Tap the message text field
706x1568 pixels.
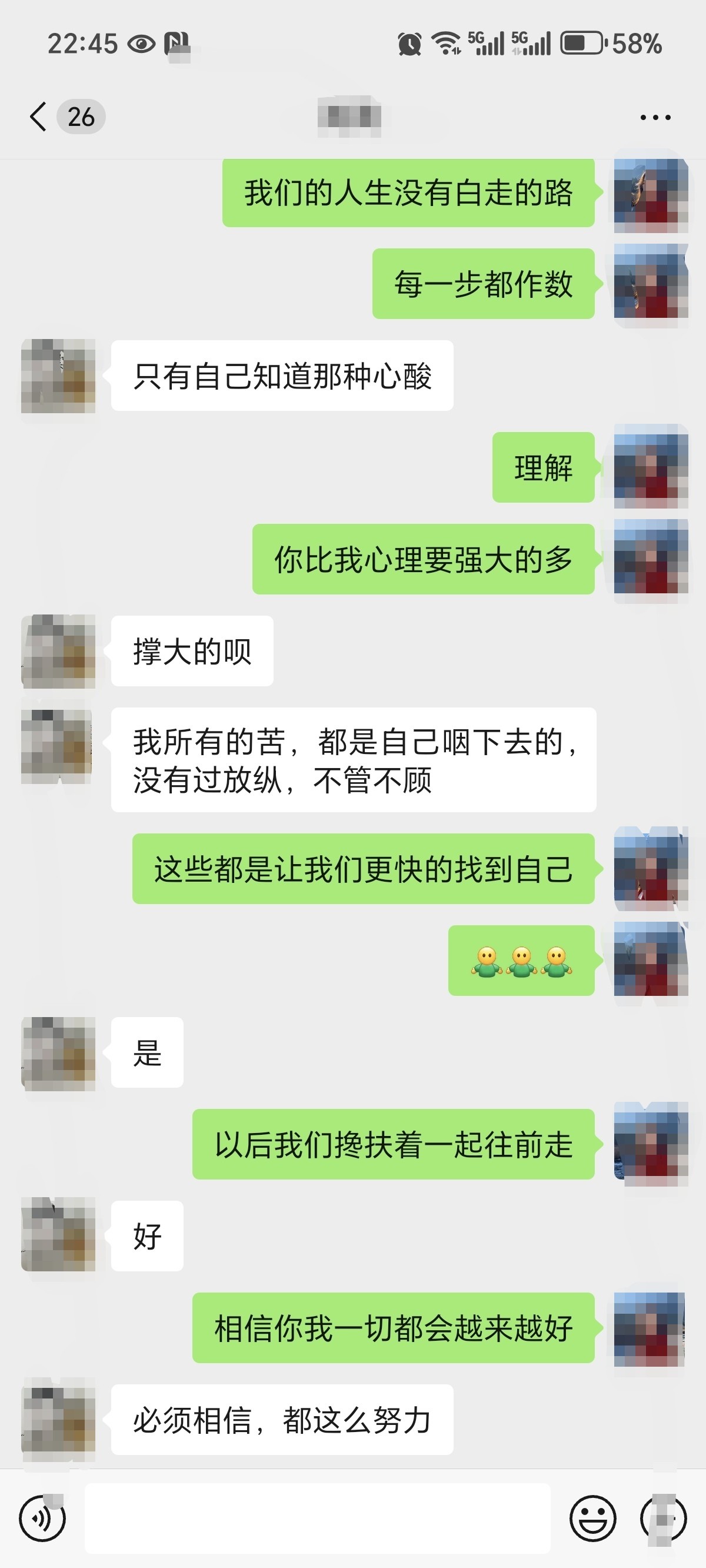[317, 1518]
